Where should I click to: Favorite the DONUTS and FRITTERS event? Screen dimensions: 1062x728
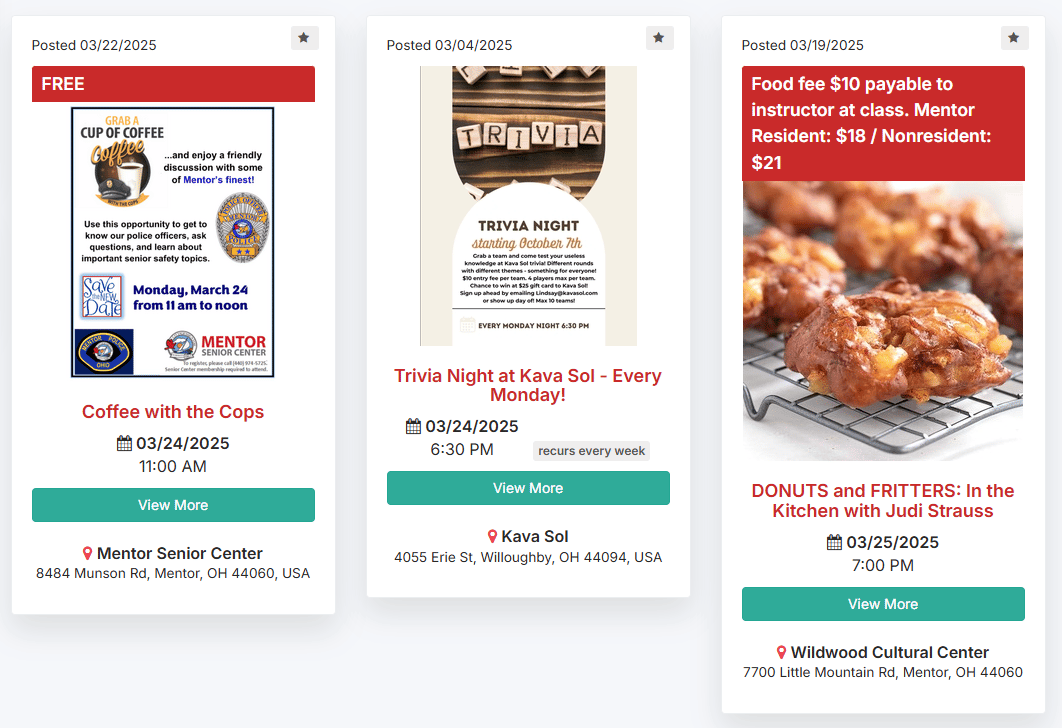(x=1013, y=38)
